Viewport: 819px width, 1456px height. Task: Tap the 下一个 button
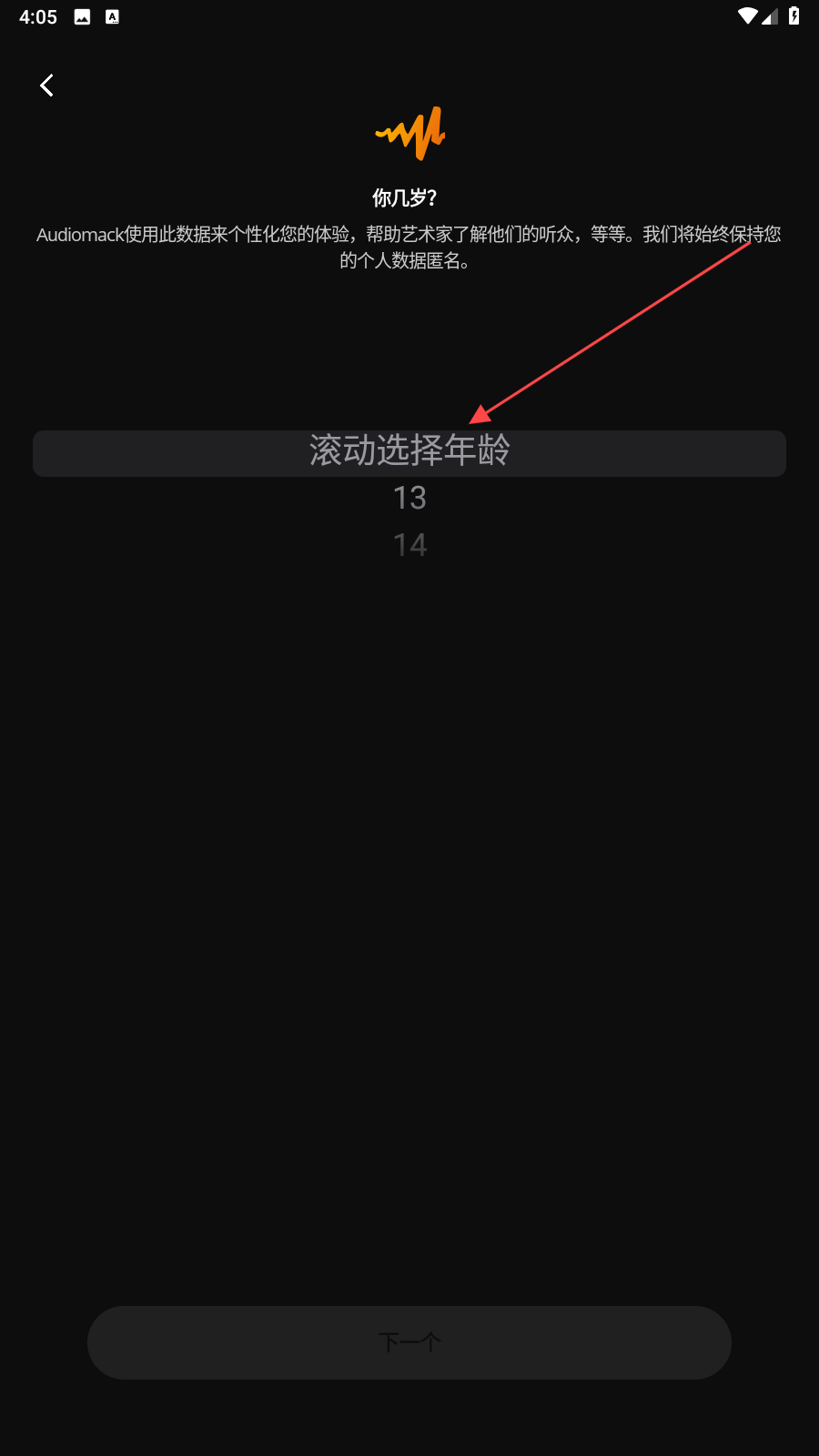(x=409, y=1342)
